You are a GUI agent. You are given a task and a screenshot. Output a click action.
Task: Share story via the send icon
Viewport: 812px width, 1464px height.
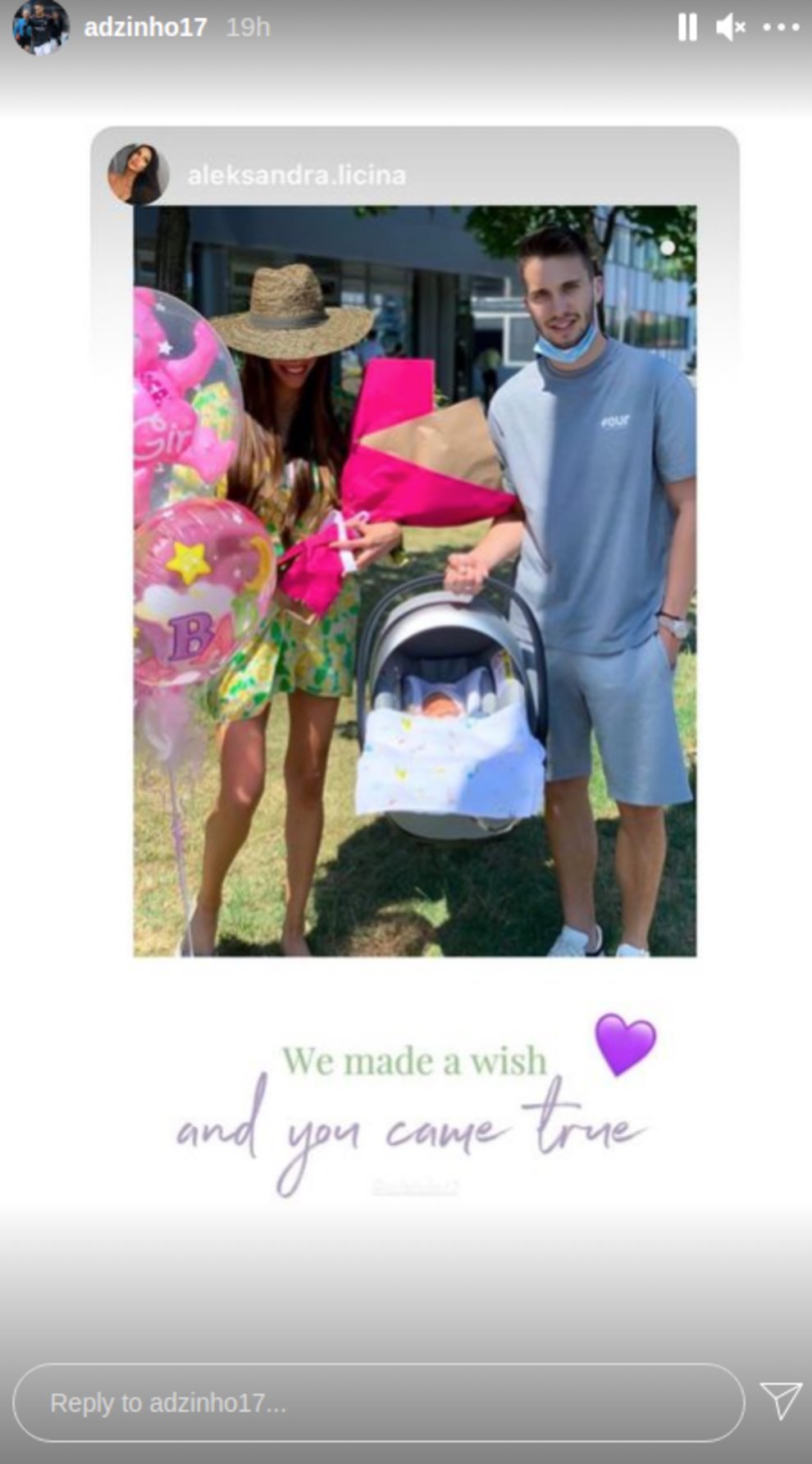tap(780, 1400)
